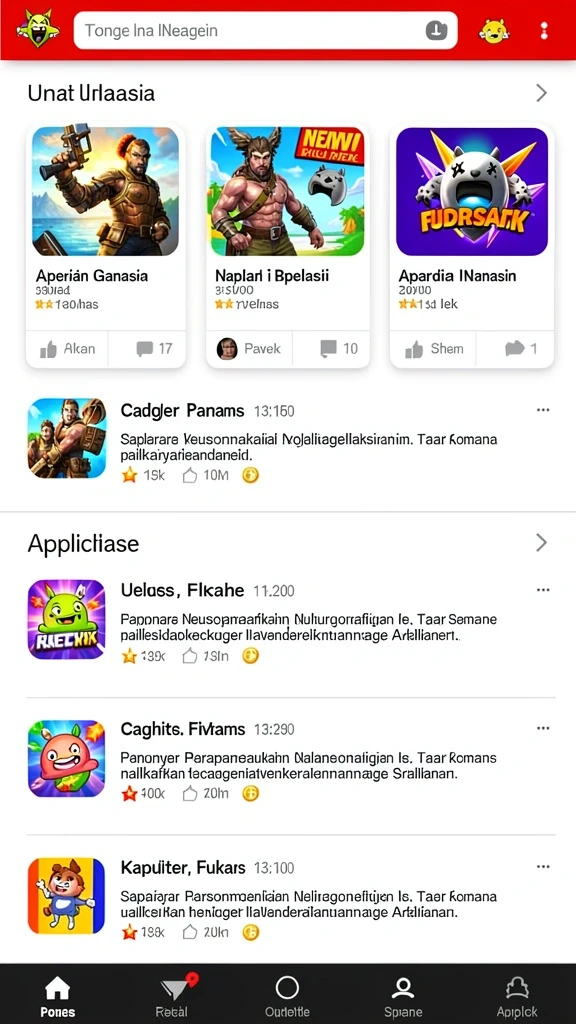
Task: Open the Cadgler Panams list entry
Action: click(x=288, y=441)
